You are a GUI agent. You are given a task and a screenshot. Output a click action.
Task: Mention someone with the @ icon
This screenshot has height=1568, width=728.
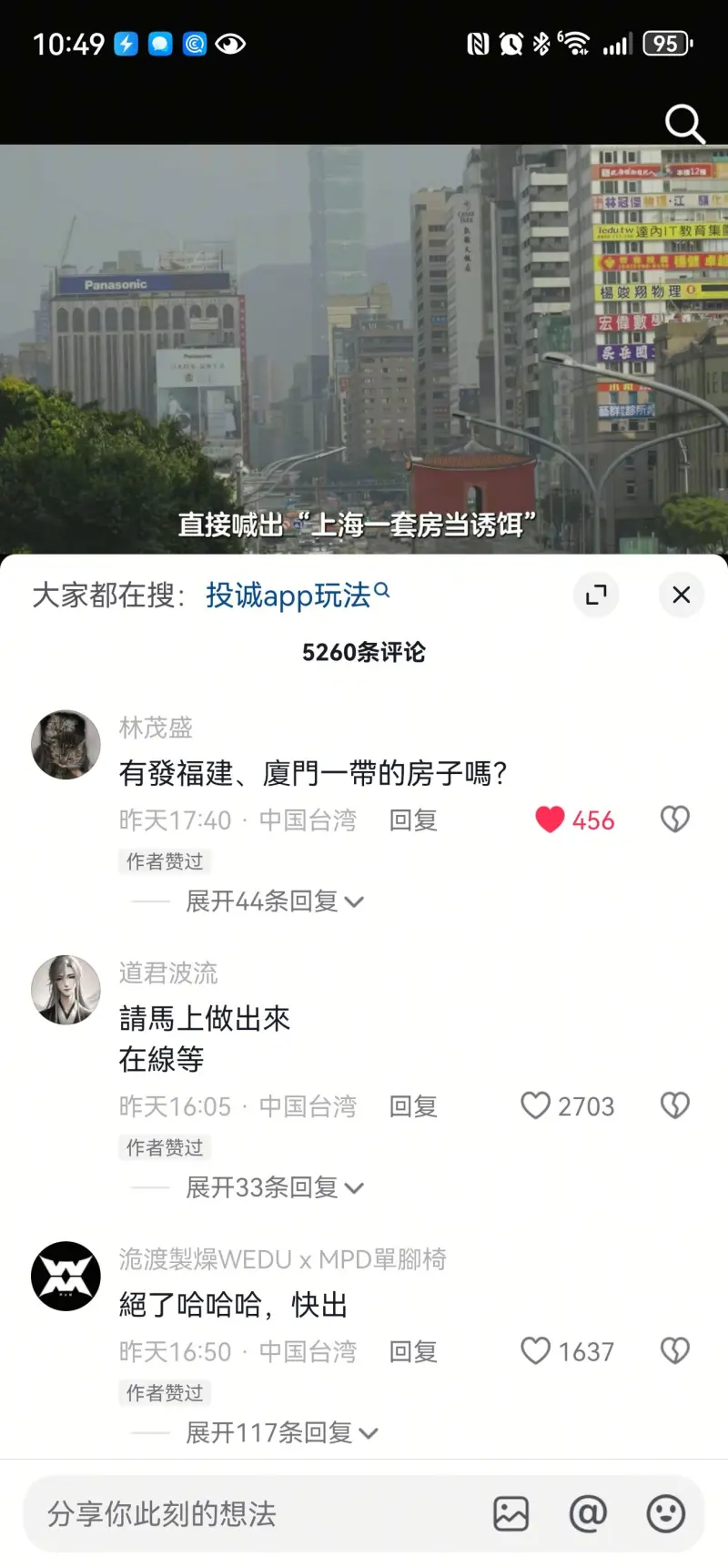pyautogui.click(x=588, y=1514)
